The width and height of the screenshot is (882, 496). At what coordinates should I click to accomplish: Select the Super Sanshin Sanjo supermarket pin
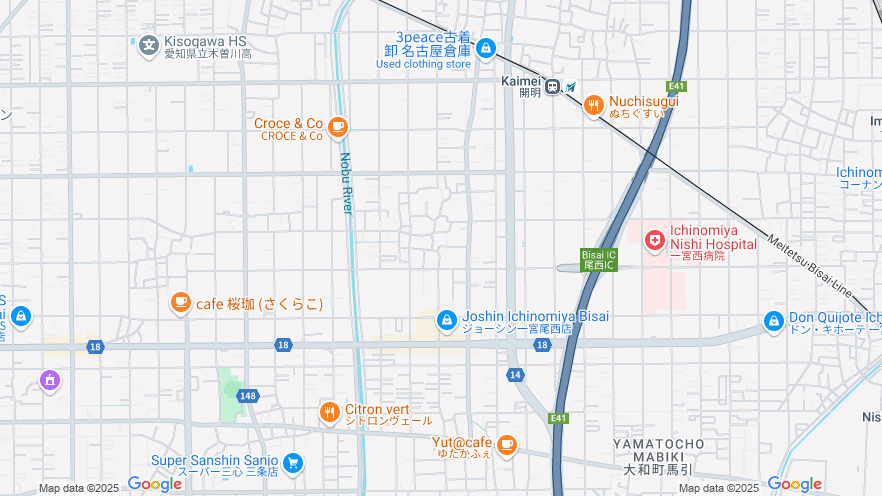(293, 463)
